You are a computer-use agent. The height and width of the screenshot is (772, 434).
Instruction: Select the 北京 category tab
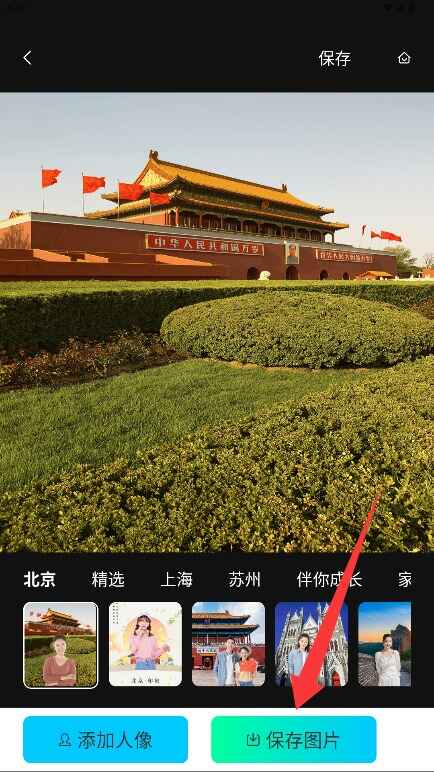[40, 579]
